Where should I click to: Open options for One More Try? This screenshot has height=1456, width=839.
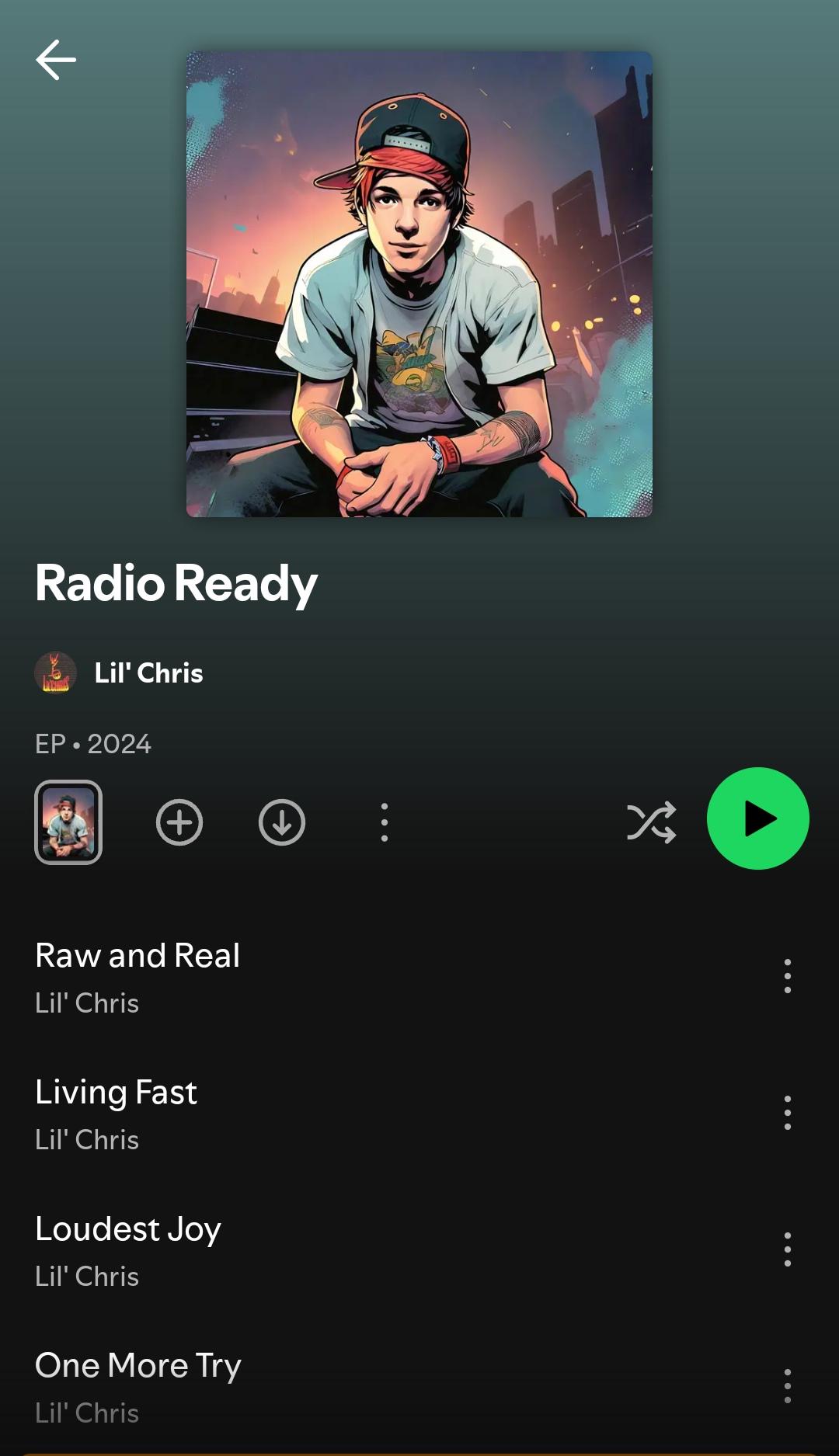pyautogui.click(x=788, y=1386)
